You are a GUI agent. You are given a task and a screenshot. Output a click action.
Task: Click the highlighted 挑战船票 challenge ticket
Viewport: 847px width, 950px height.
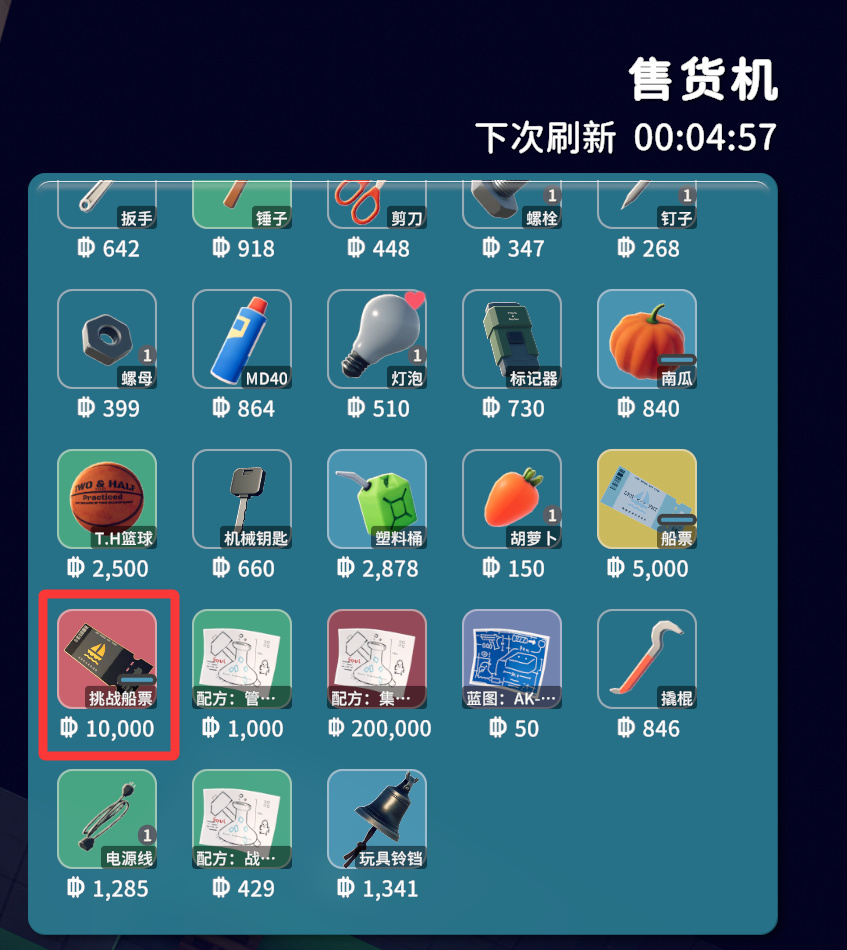point(107,659)
